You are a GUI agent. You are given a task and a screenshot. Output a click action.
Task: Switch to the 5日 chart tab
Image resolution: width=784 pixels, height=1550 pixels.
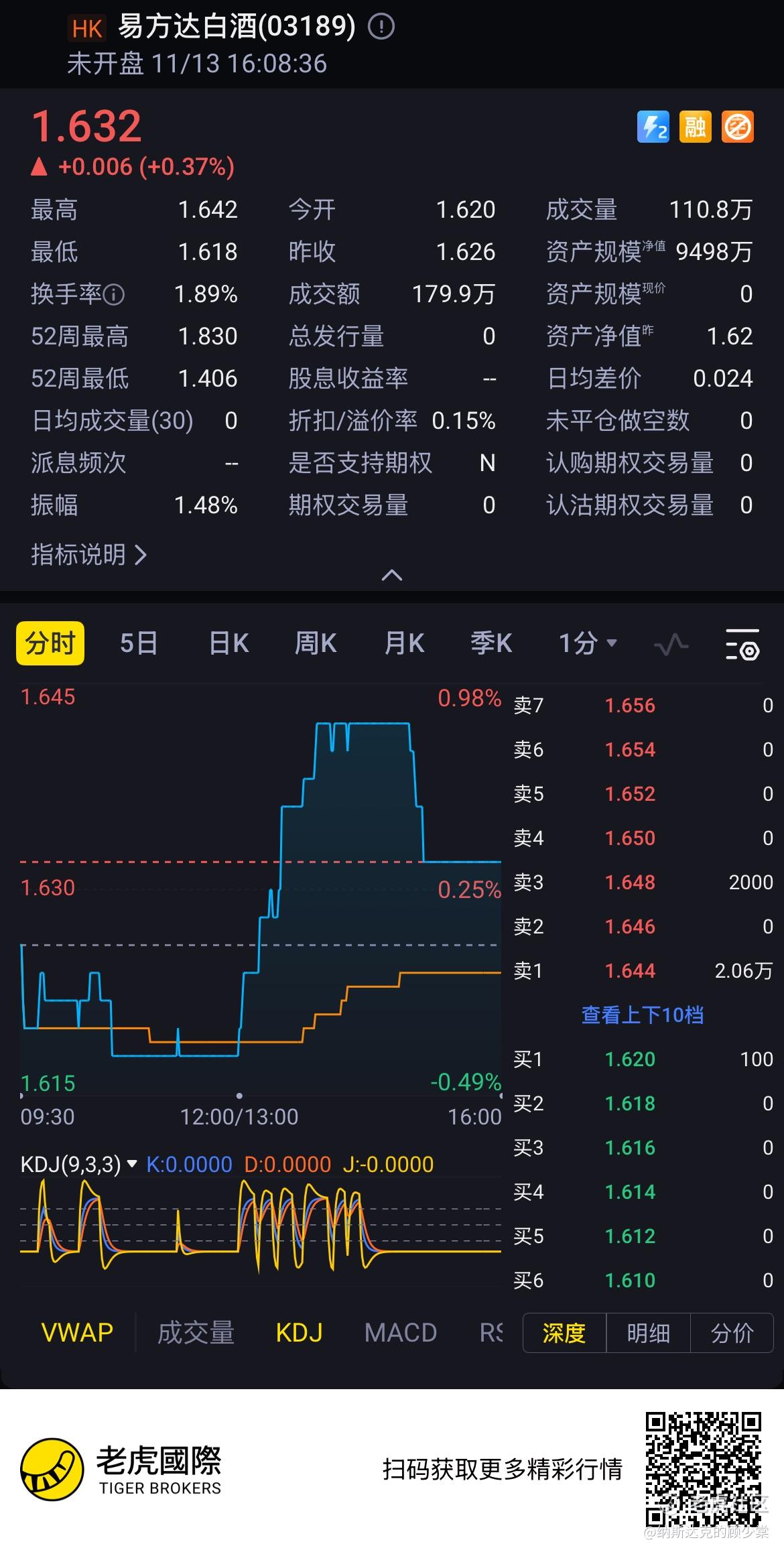(x=139, y=643)
